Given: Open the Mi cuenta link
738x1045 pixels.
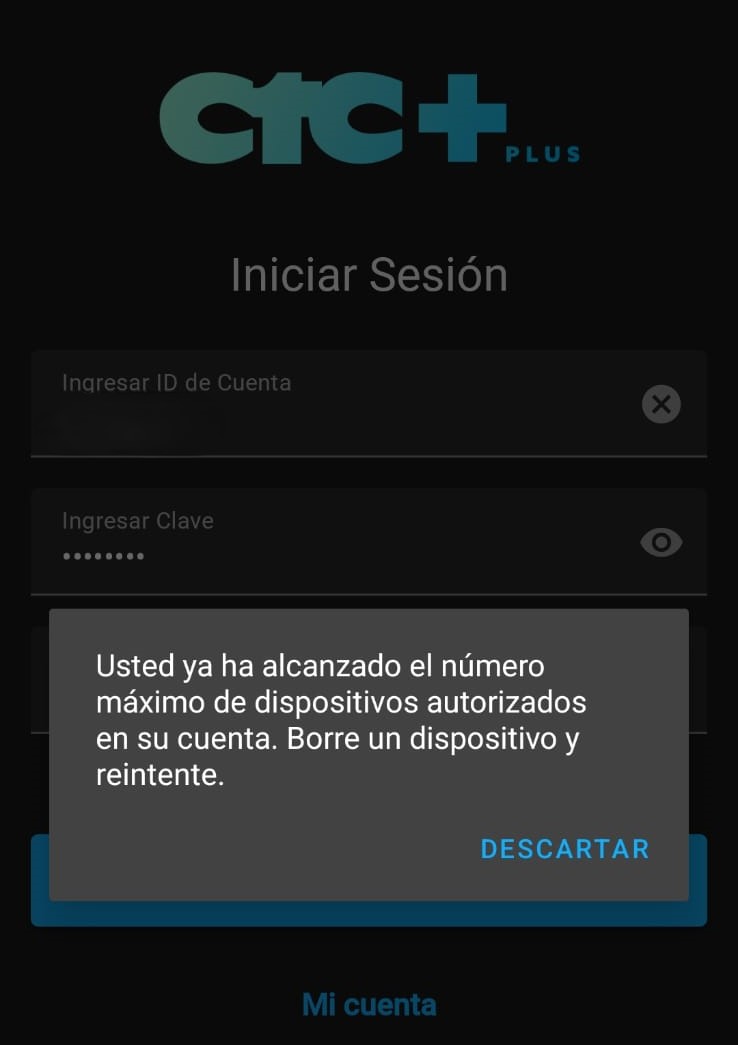Looking at the screenshot, I should click(x=369, y=1004).
